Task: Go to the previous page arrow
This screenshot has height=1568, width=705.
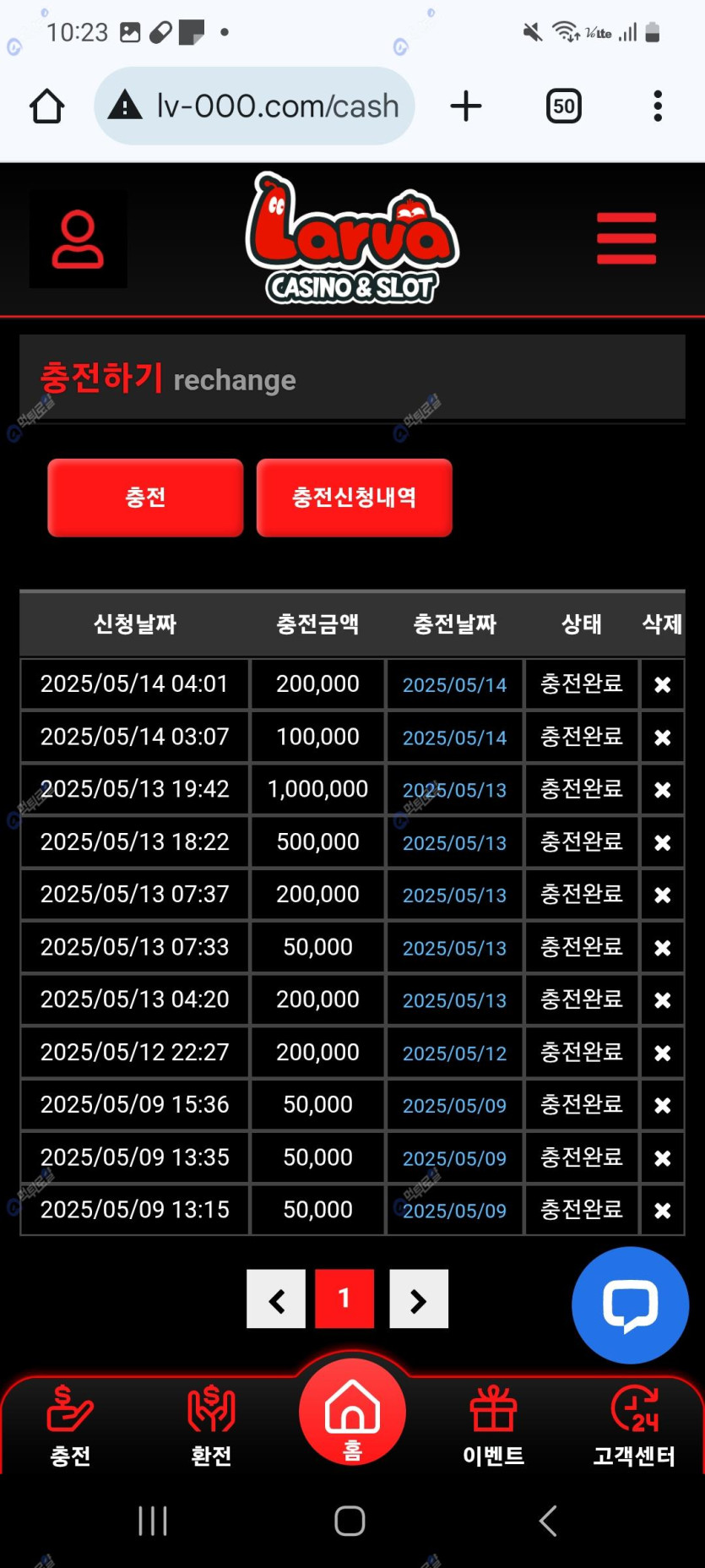Action: click(x=276, y=1299)
